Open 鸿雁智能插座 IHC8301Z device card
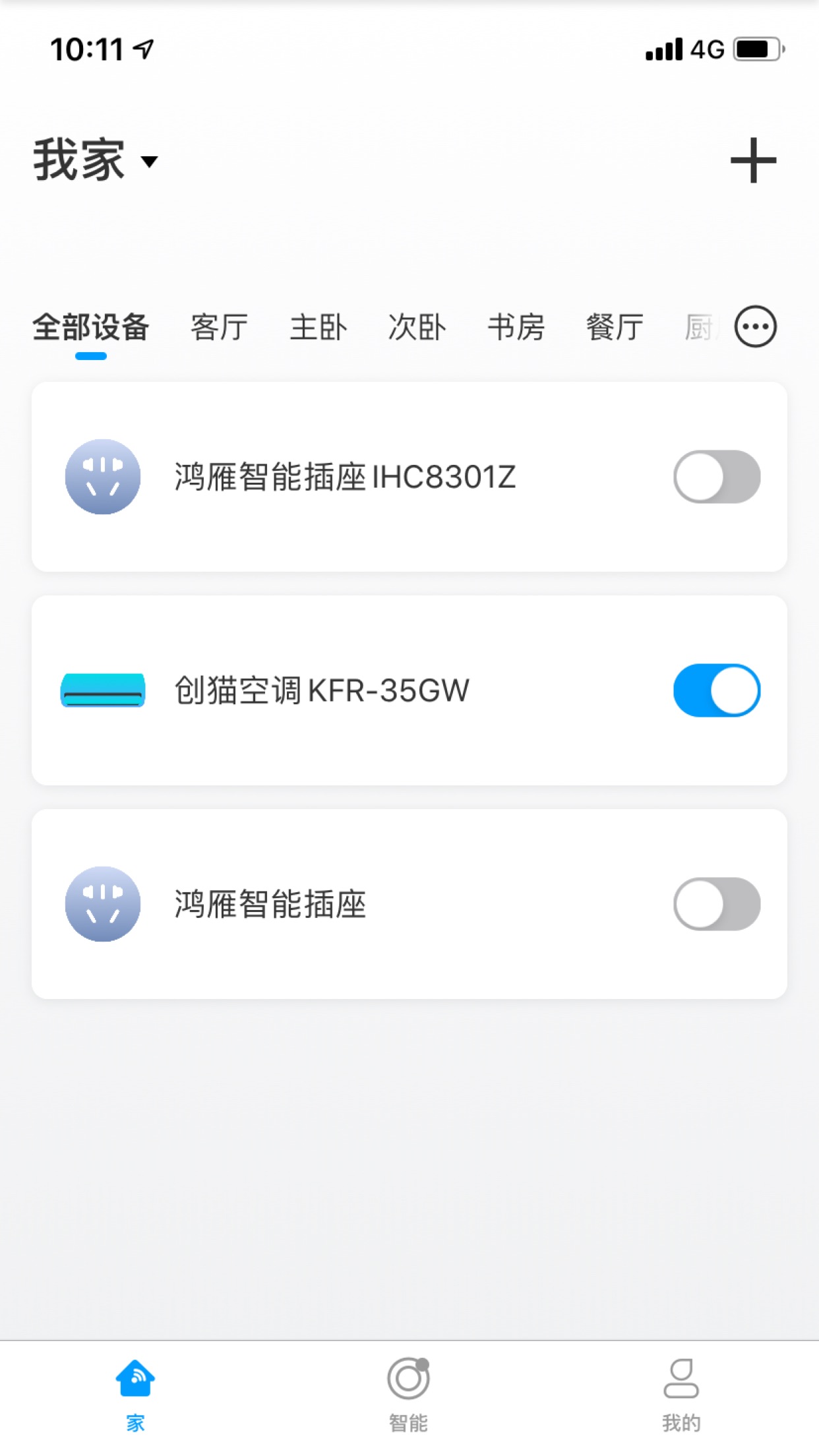The image size is (819, 1456). (409, 477)
